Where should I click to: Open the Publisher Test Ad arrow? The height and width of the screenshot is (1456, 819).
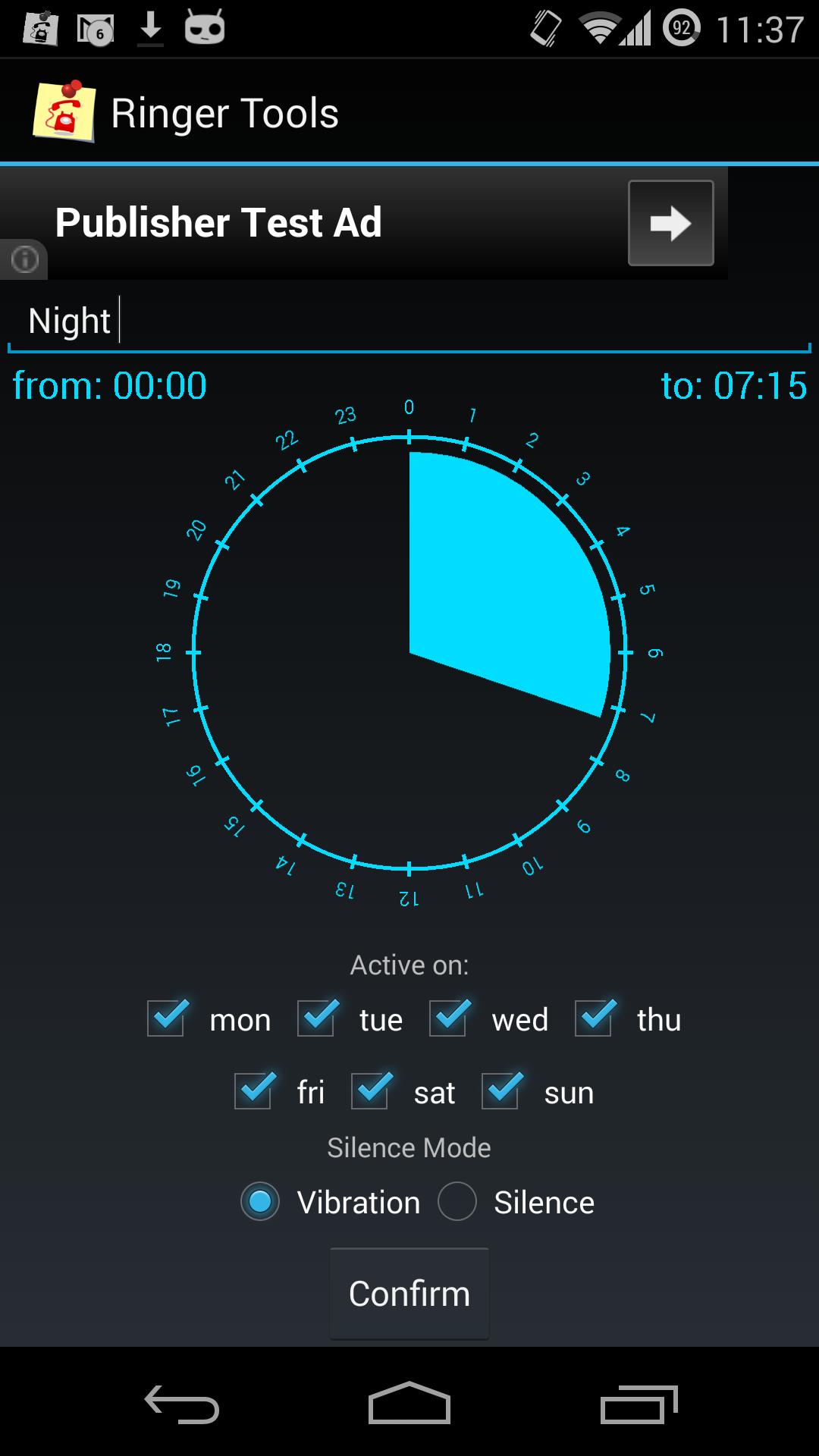670,223
